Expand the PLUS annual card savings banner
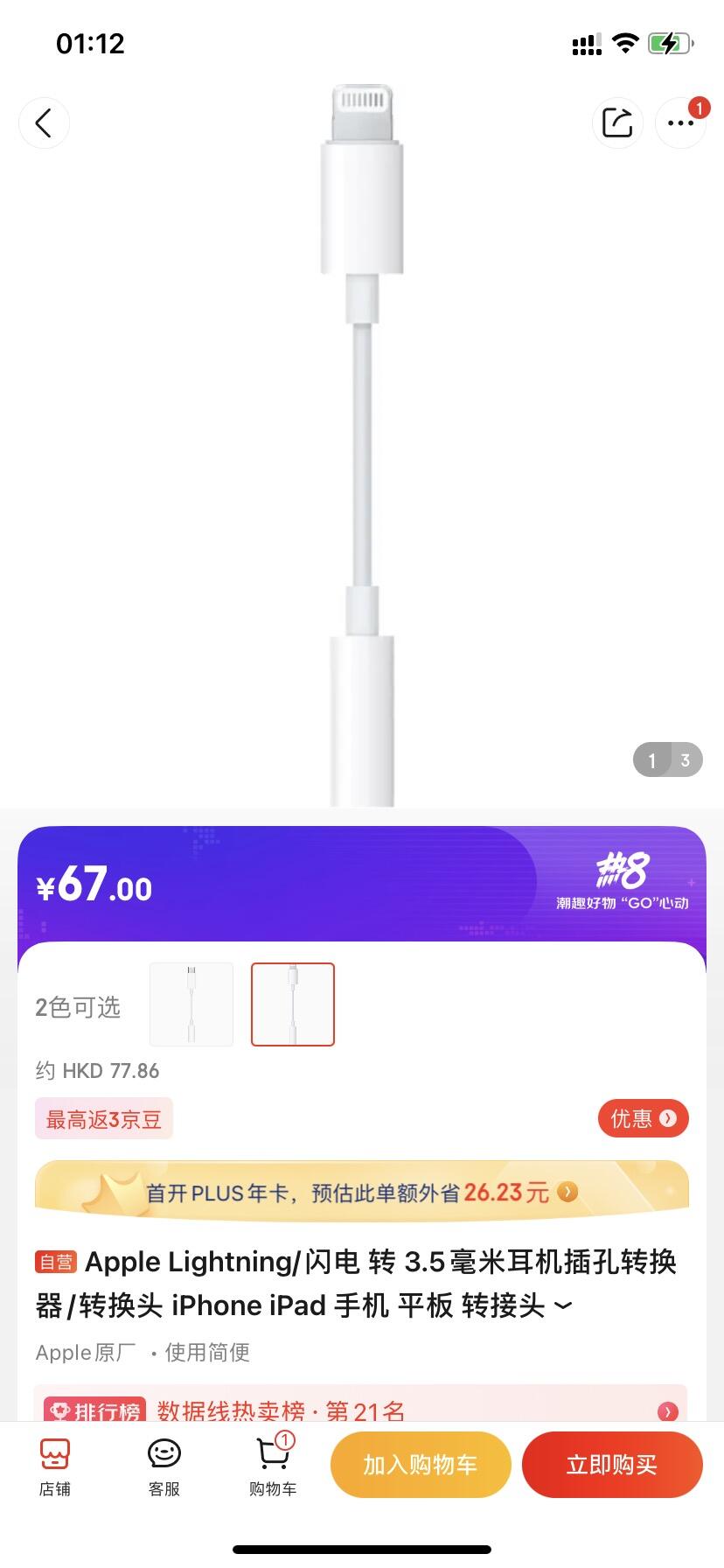This screenshot has height=1568, width=724. [x=362, y=1190]
